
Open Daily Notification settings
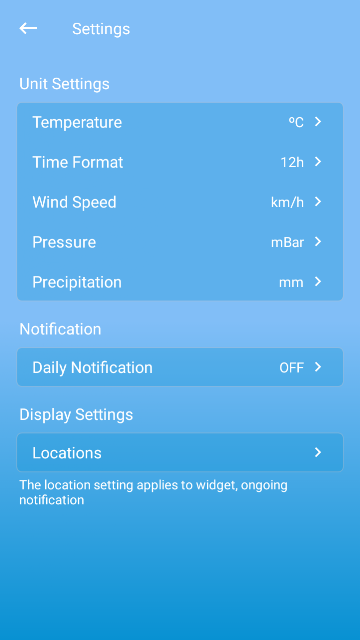[180, 367]
